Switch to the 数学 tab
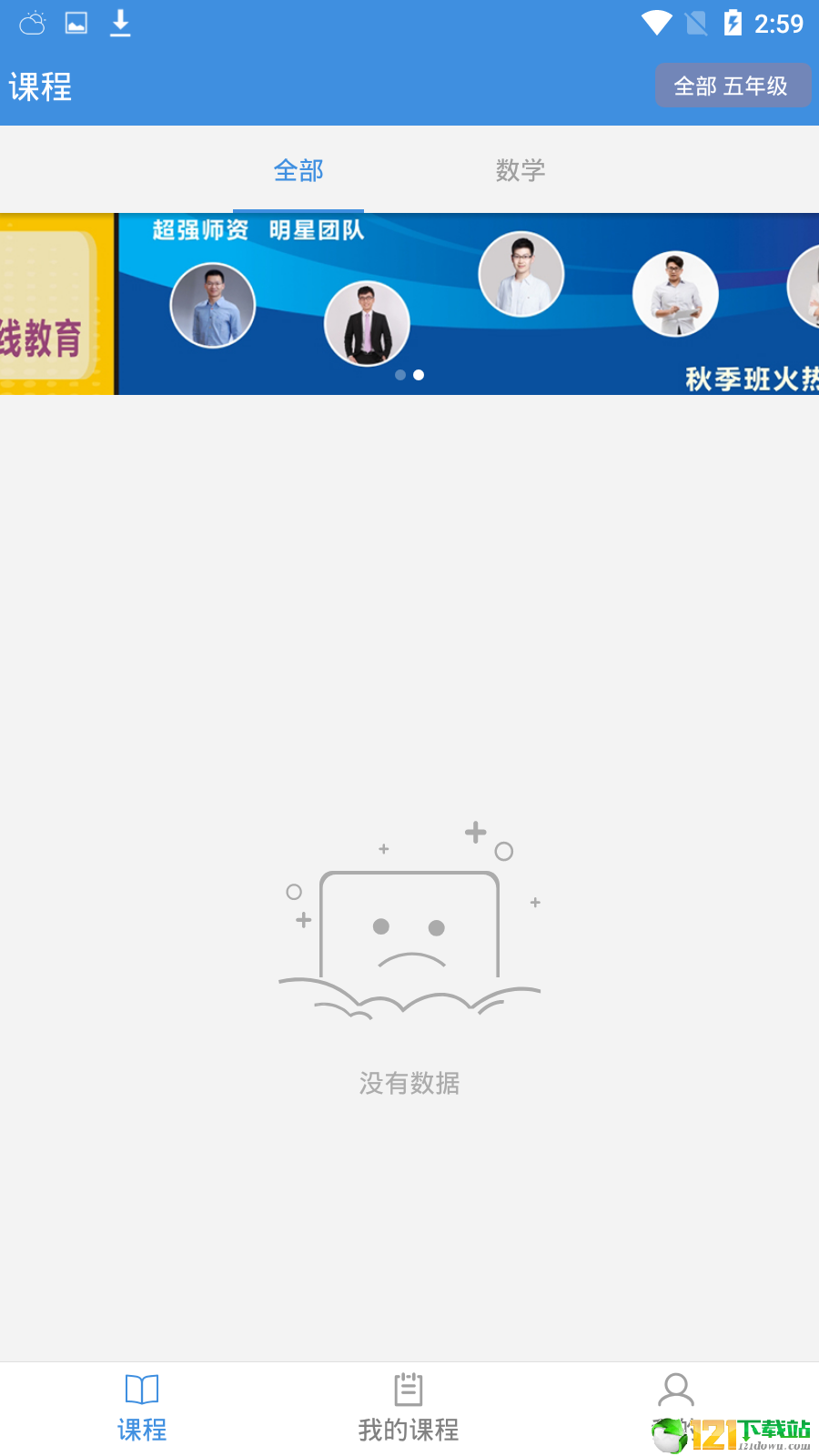This screenshot has width=819, height=1456. pyautogui.click(x=521, y=170)
